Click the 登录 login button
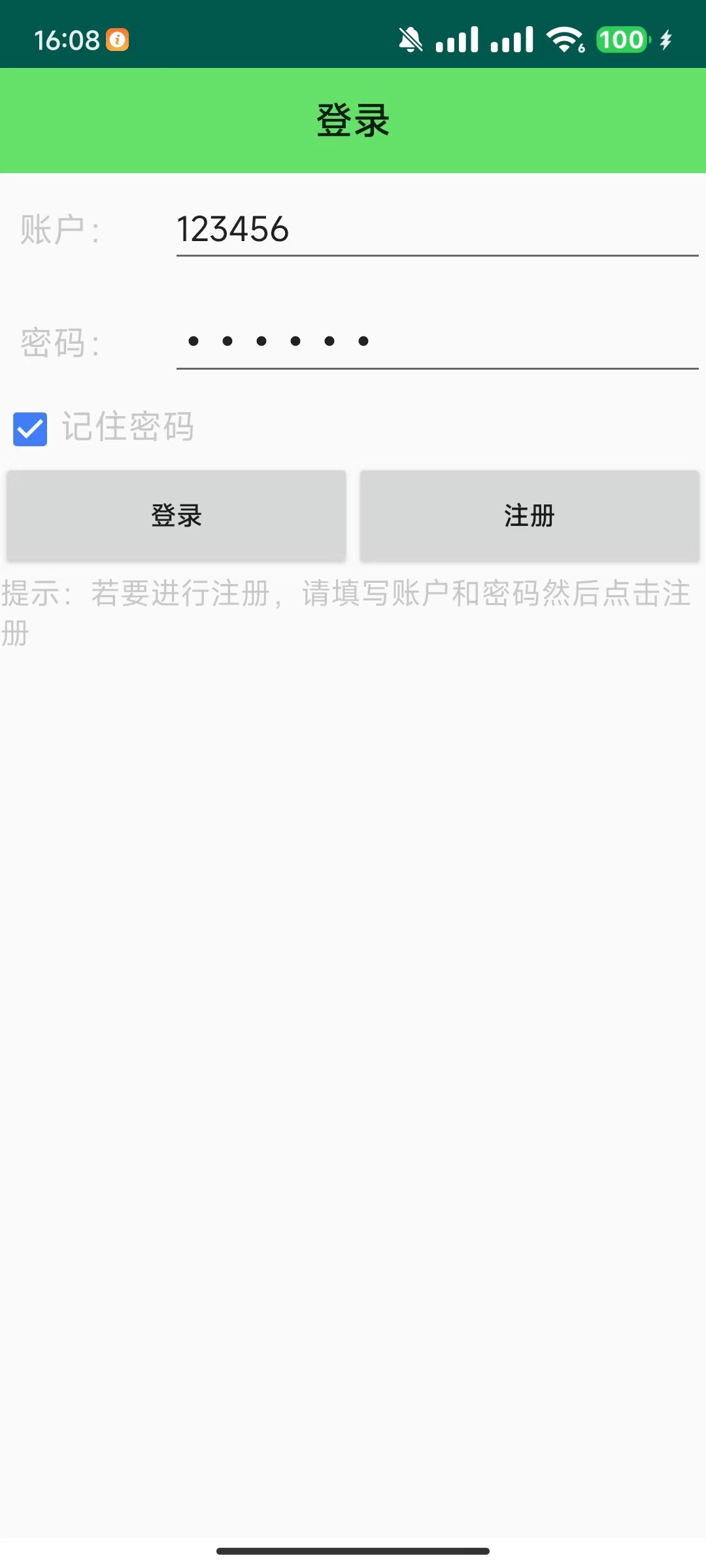This screenshot has height=1568, width=706. [176, 515]
